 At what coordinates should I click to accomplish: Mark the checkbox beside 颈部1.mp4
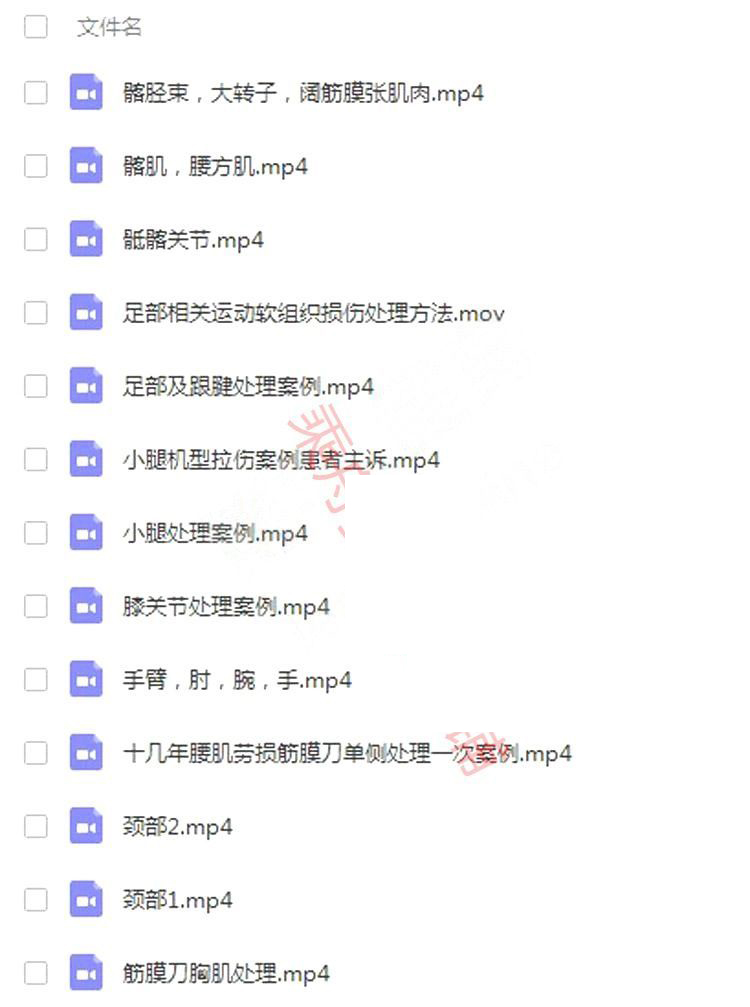point(36,900)
